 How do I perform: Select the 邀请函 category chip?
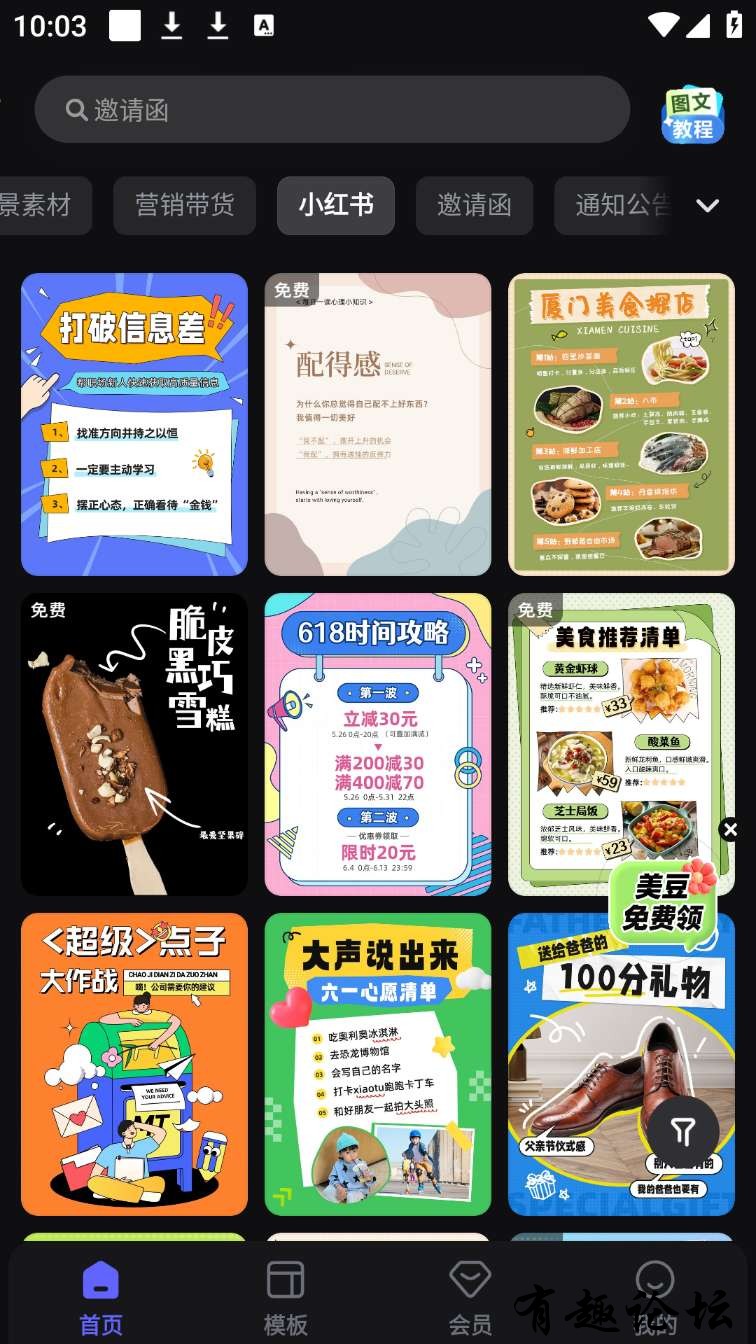click(x=474, y=205)
